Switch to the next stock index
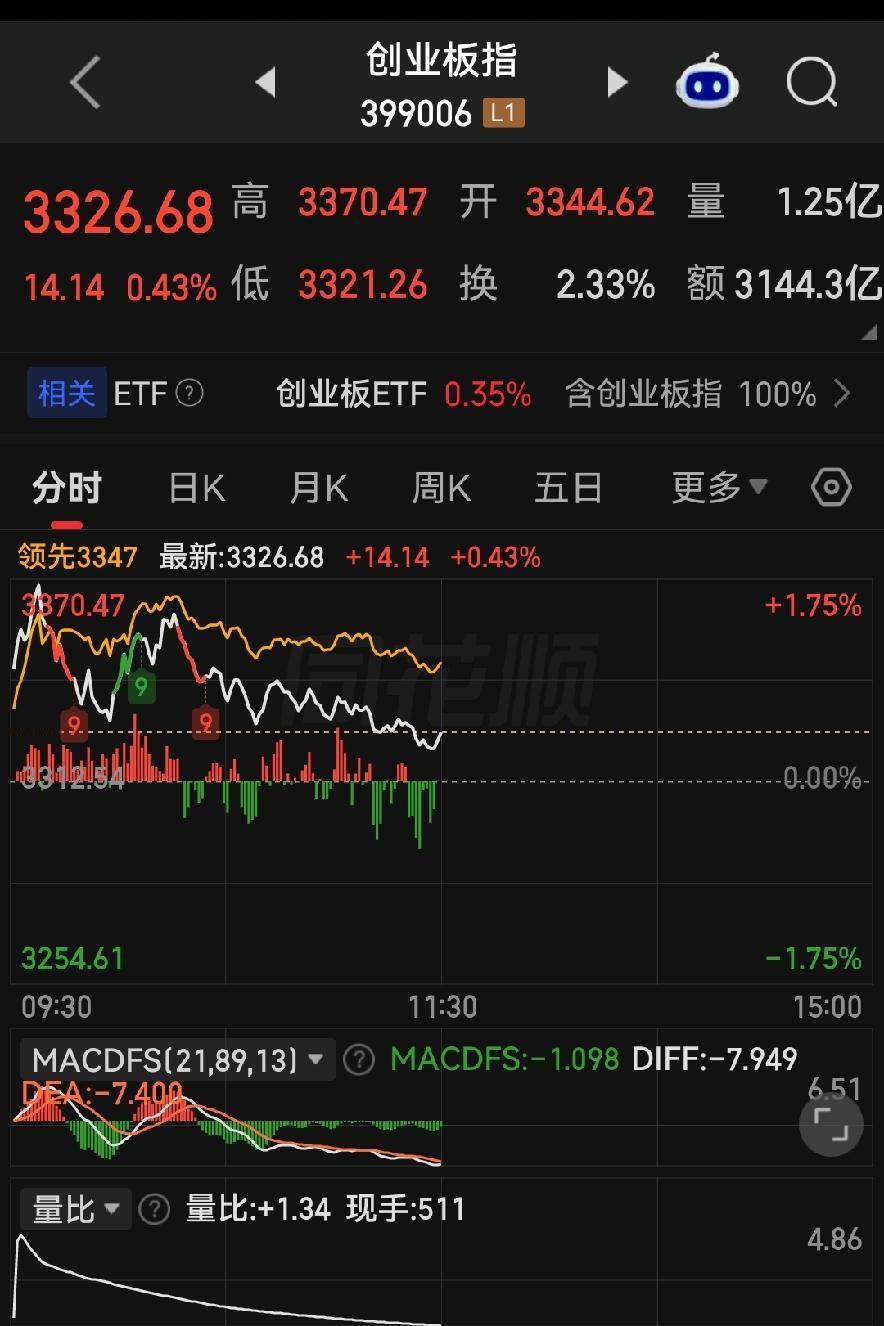884x1326 pixels. tap(617, 82)
